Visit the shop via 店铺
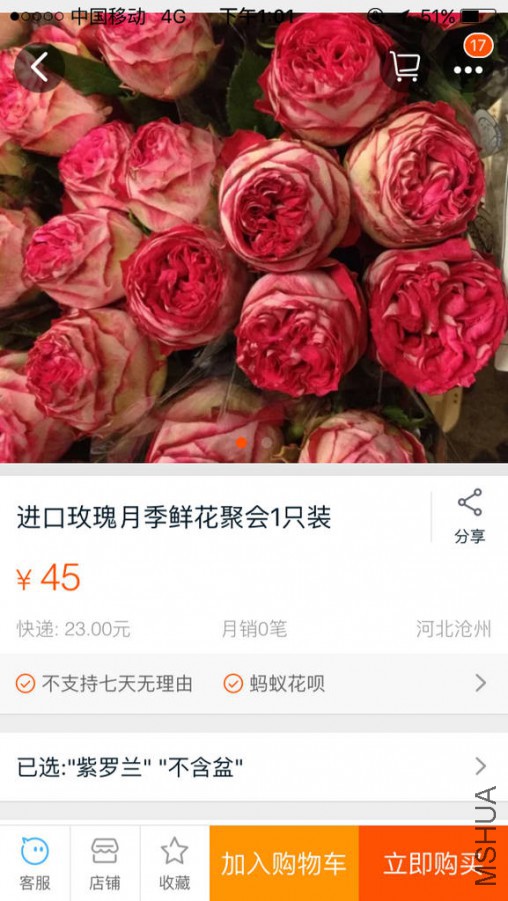 (x=105, y=864)
